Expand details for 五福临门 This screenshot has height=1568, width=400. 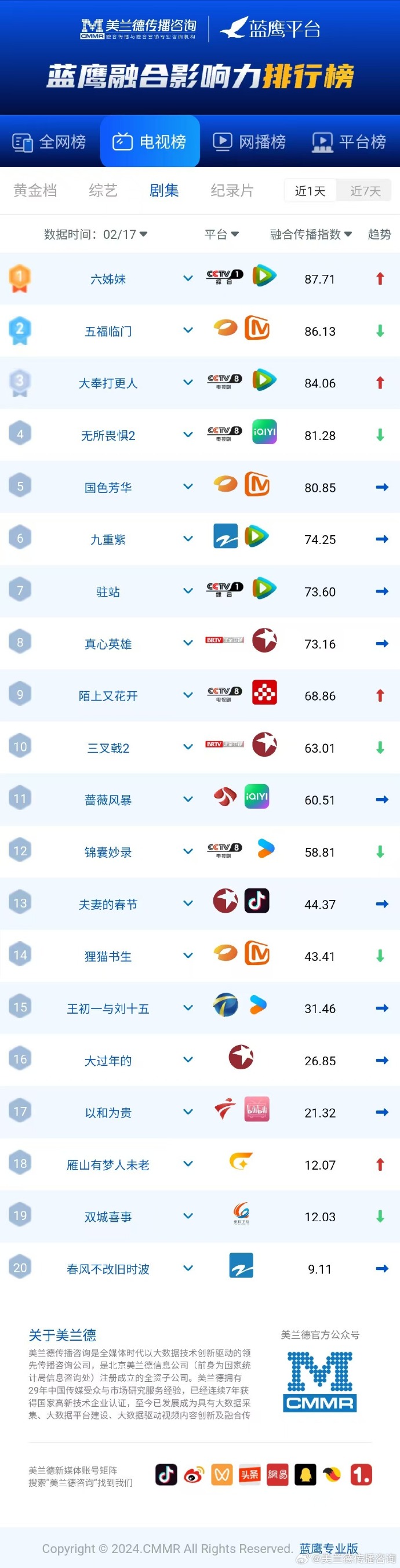pyautogui.click(x=188, y=331)
